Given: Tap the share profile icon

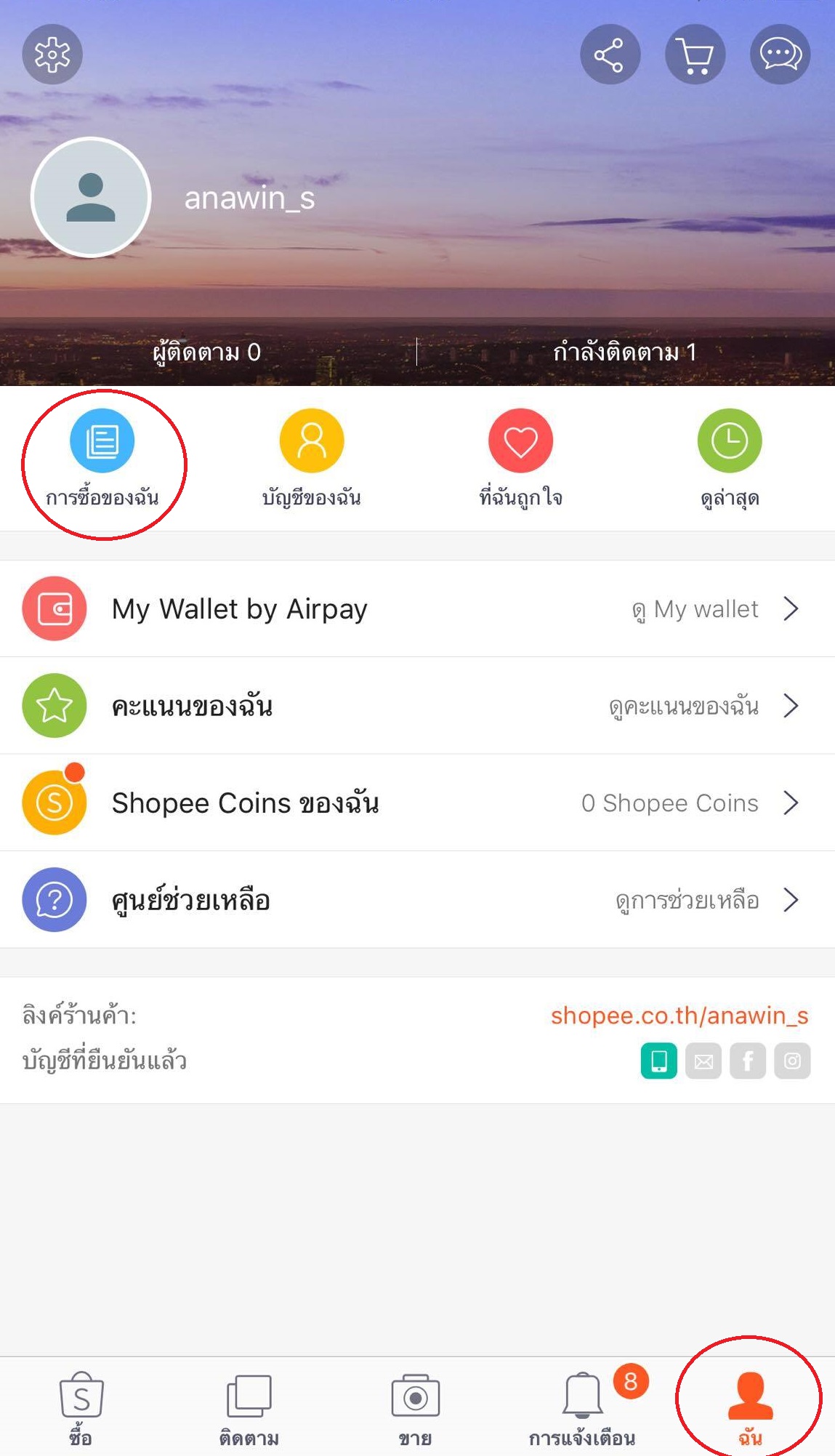Looking at the screenshot, I should [x=610, y=55].
